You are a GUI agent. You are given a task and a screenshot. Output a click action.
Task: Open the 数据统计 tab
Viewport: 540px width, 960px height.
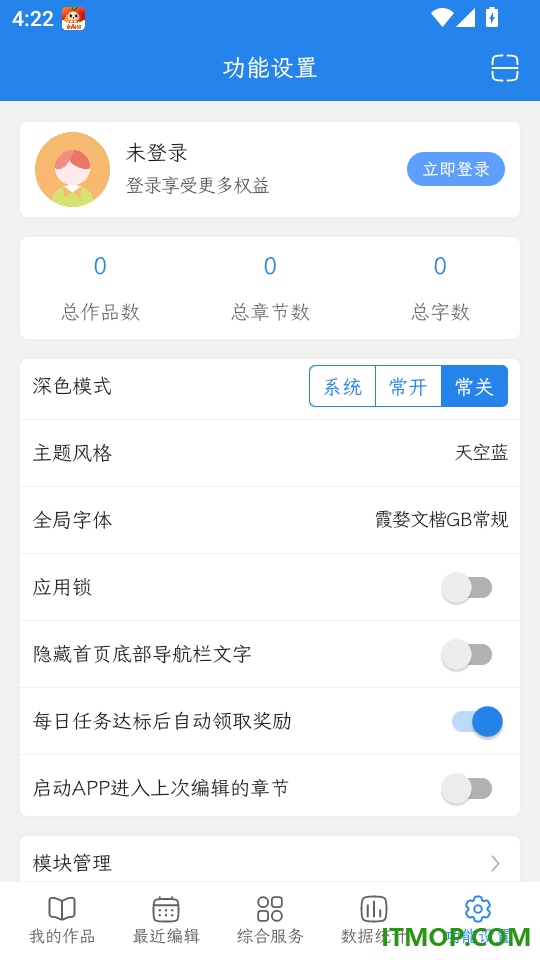[374, 920]
